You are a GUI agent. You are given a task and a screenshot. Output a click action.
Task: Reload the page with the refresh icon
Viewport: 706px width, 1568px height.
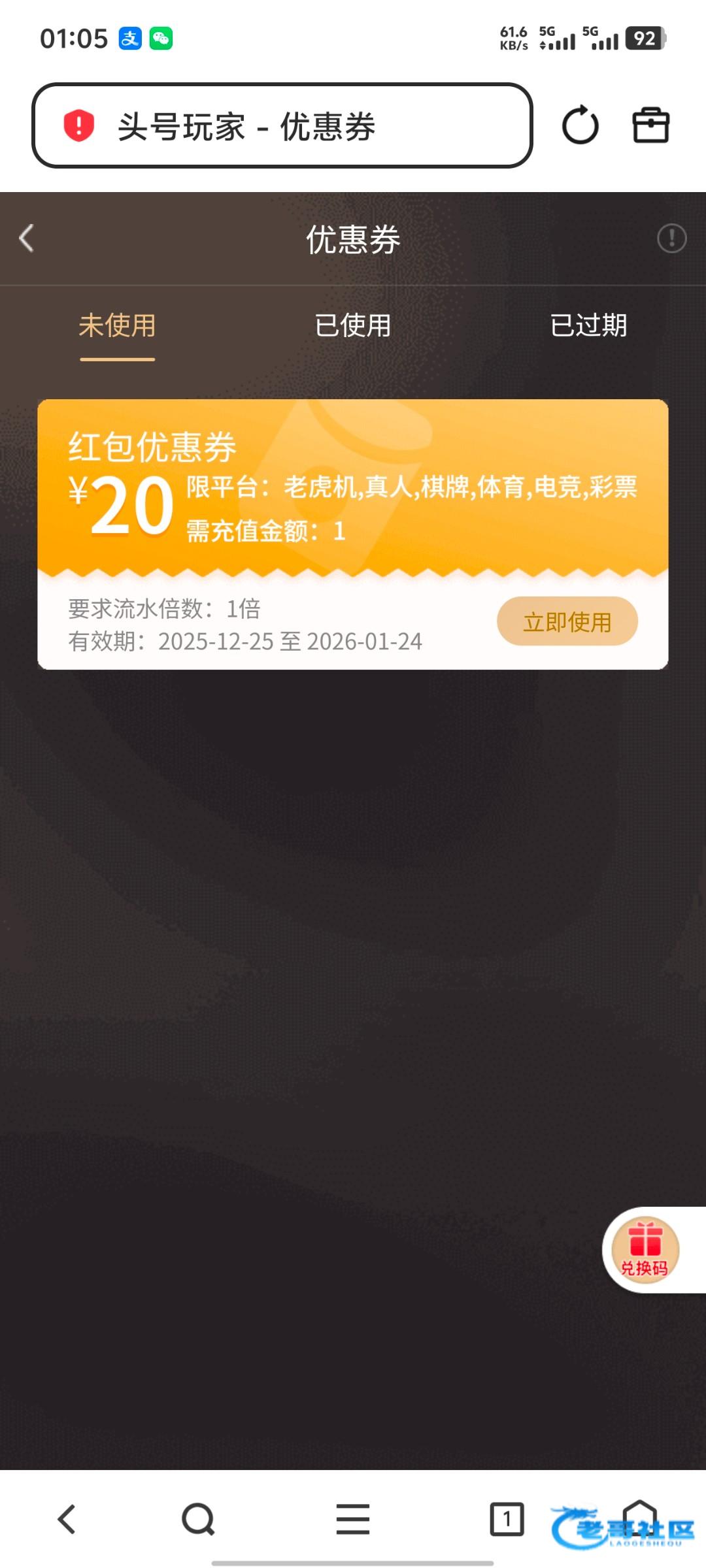580,125
